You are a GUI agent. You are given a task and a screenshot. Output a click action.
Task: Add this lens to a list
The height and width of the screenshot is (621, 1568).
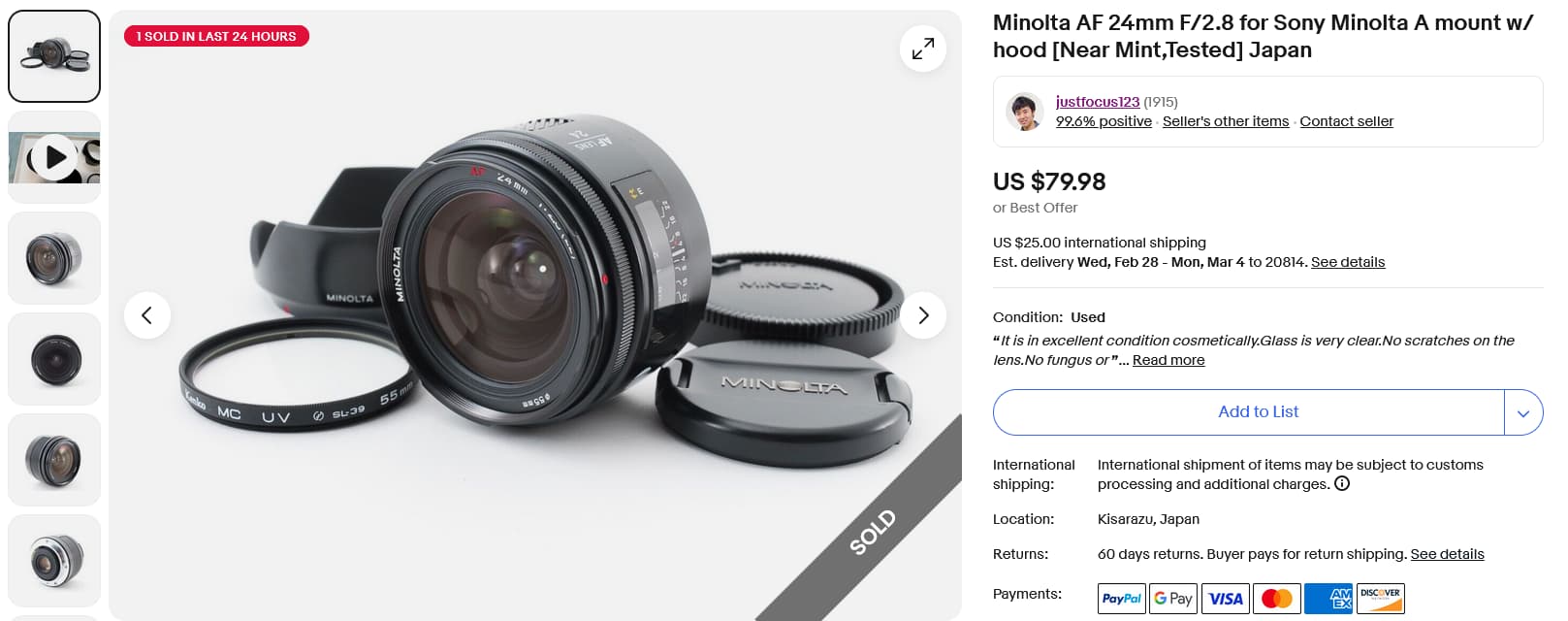pos(1257,412)
